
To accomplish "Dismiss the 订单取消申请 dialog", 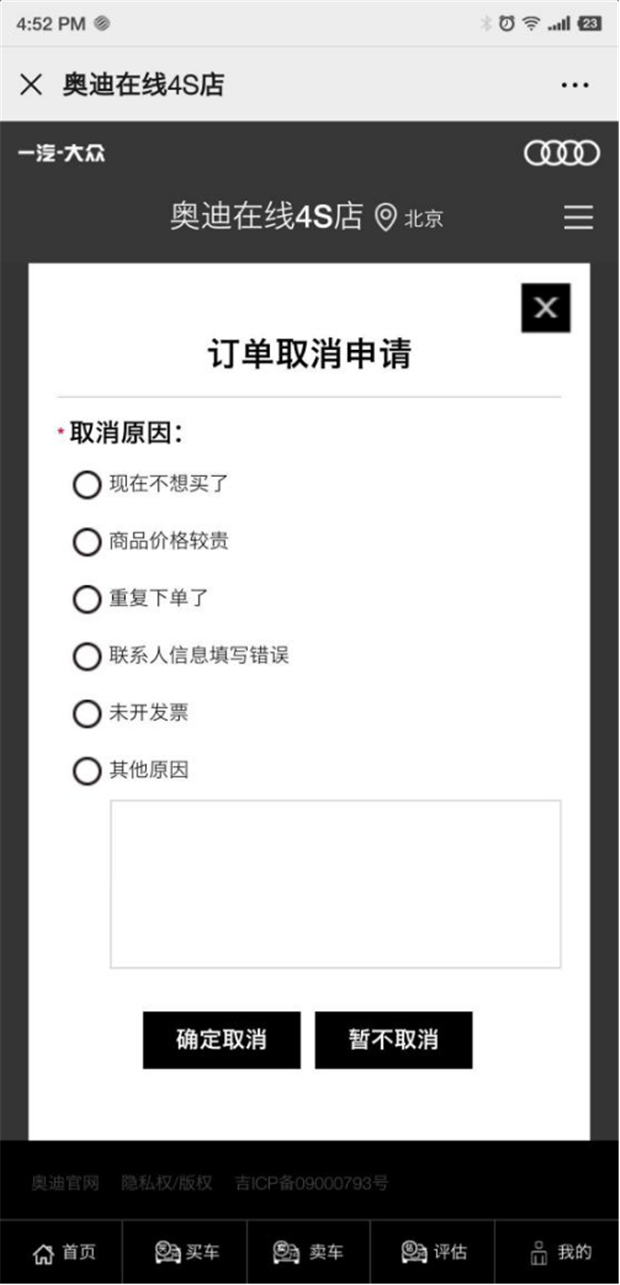I will coord(546,308).
